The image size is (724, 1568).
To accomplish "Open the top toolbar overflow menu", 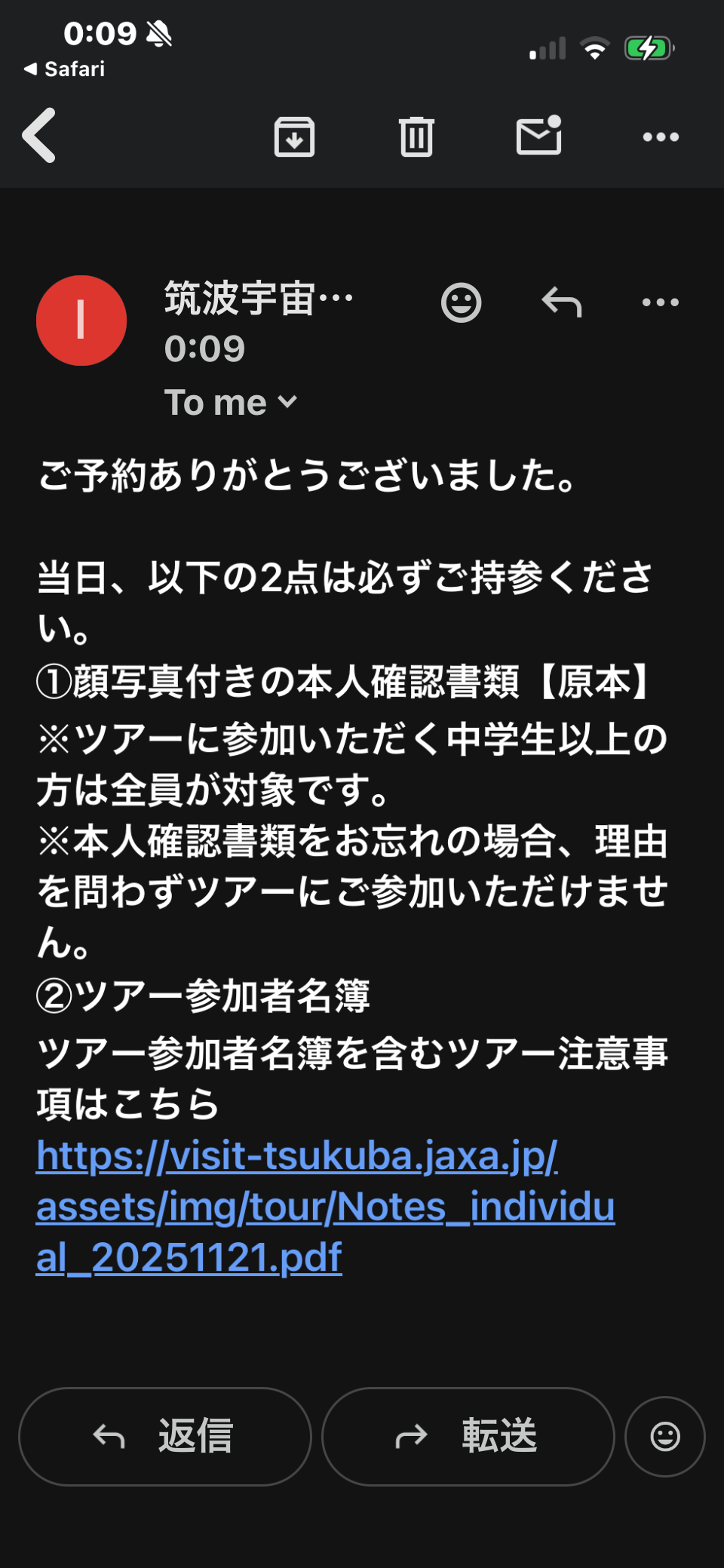I will (x=661, y=137).
